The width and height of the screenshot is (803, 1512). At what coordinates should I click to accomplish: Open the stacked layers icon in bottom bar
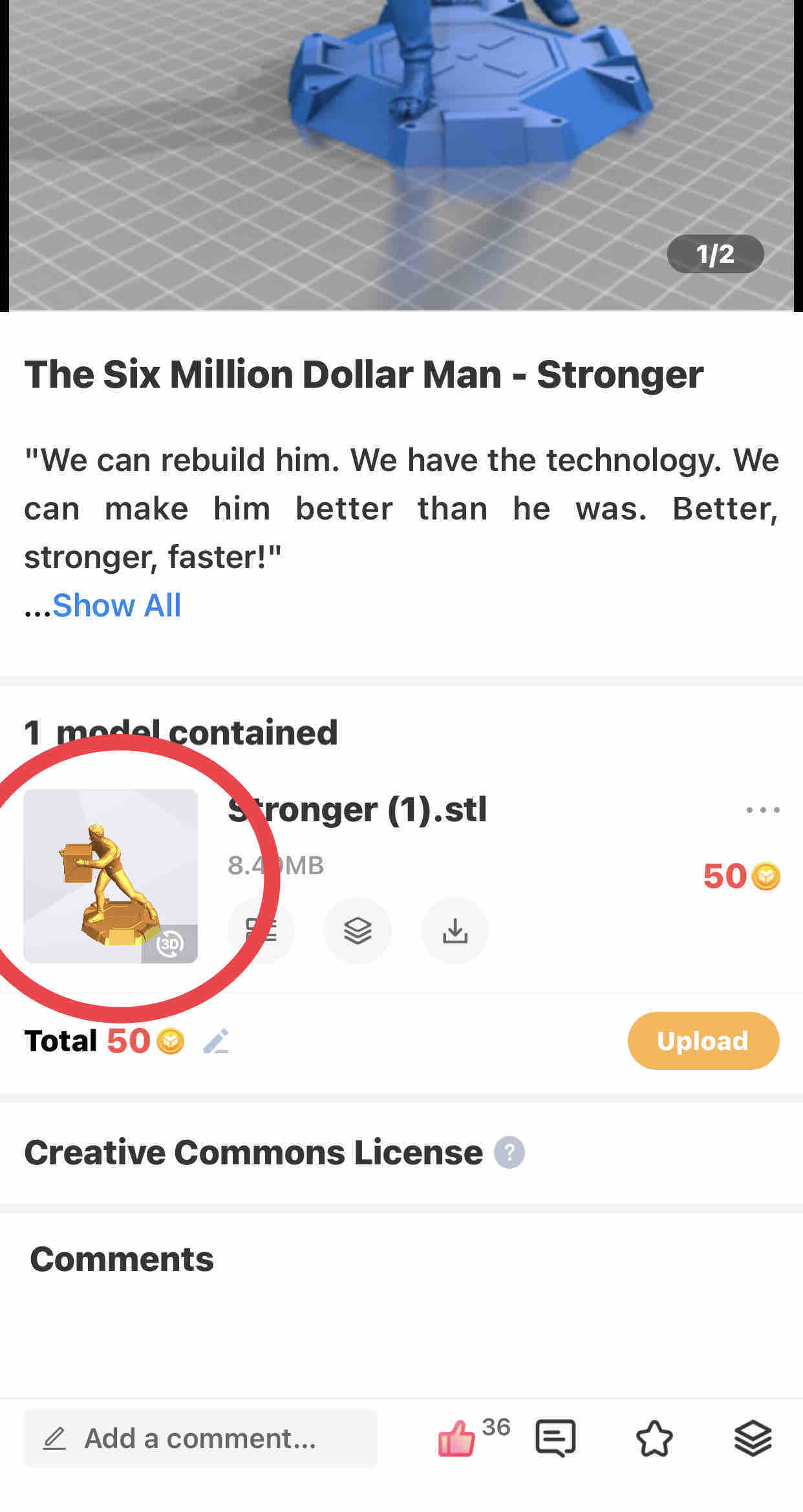(753, 1438)
